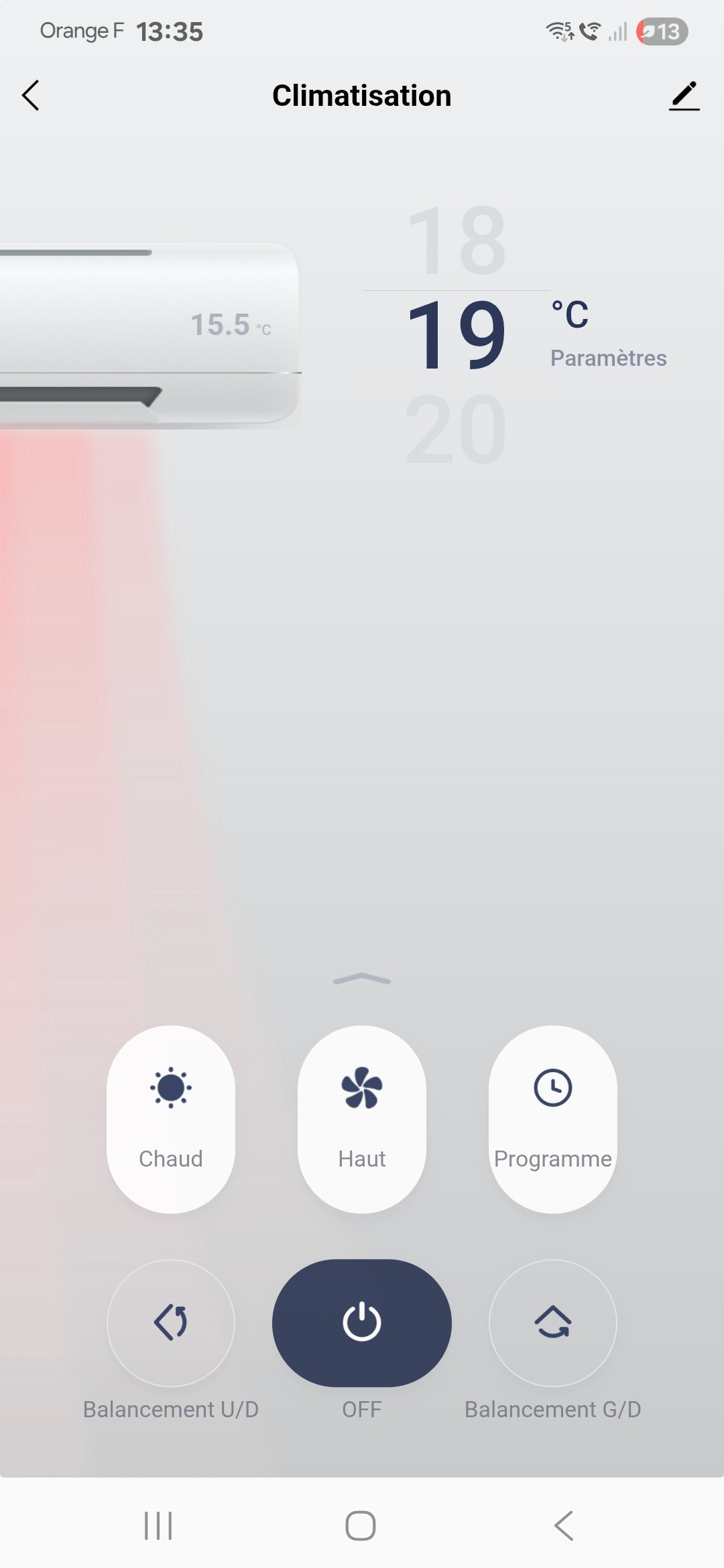Viewport: 724px width, 1568px height.
Task: Toggle Balancement U/D swing
Action: click(171, 1323)
